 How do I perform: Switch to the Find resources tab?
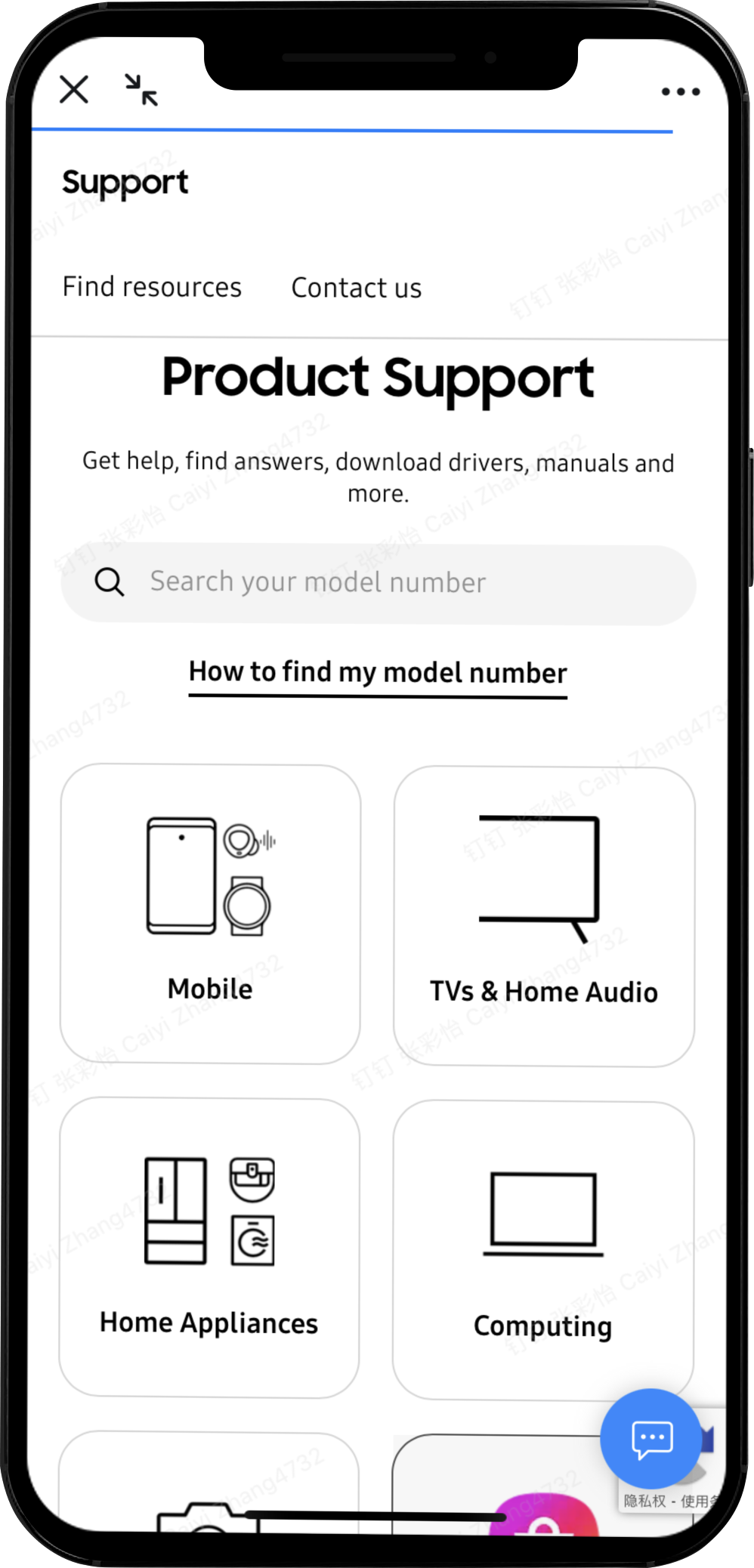pyautogui.click(x=152, y=287)
